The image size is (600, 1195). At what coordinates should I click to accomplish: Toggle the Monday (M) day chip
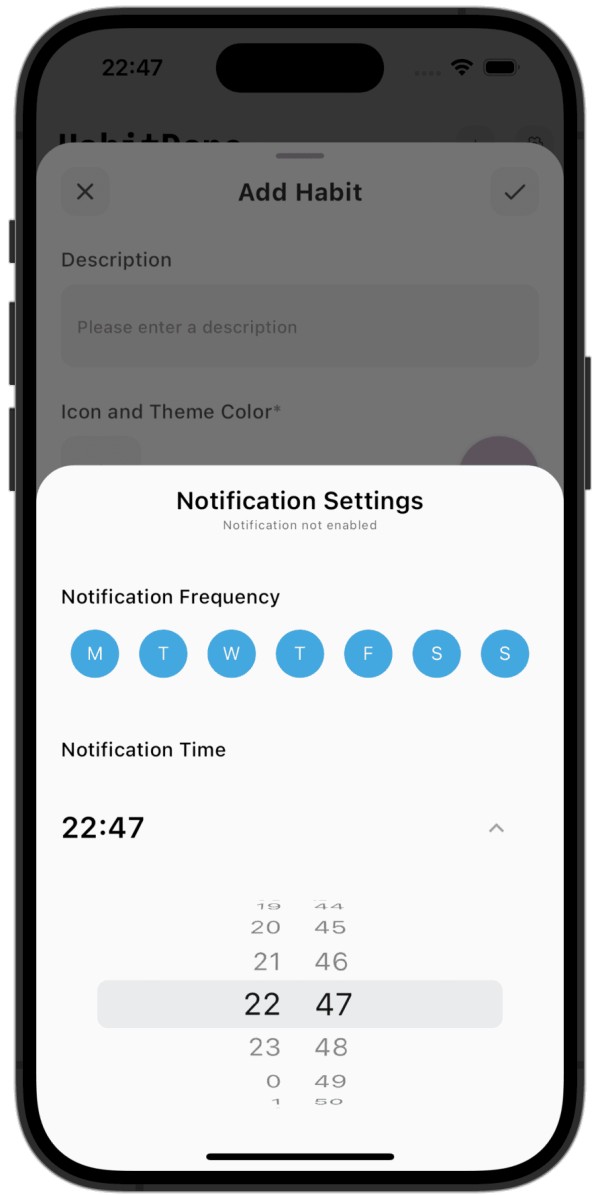click(x=95, y=653)
